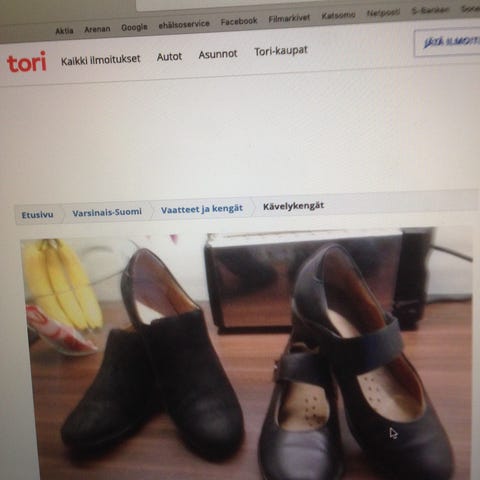Open the Aktia bookmark

click(64, 31)
